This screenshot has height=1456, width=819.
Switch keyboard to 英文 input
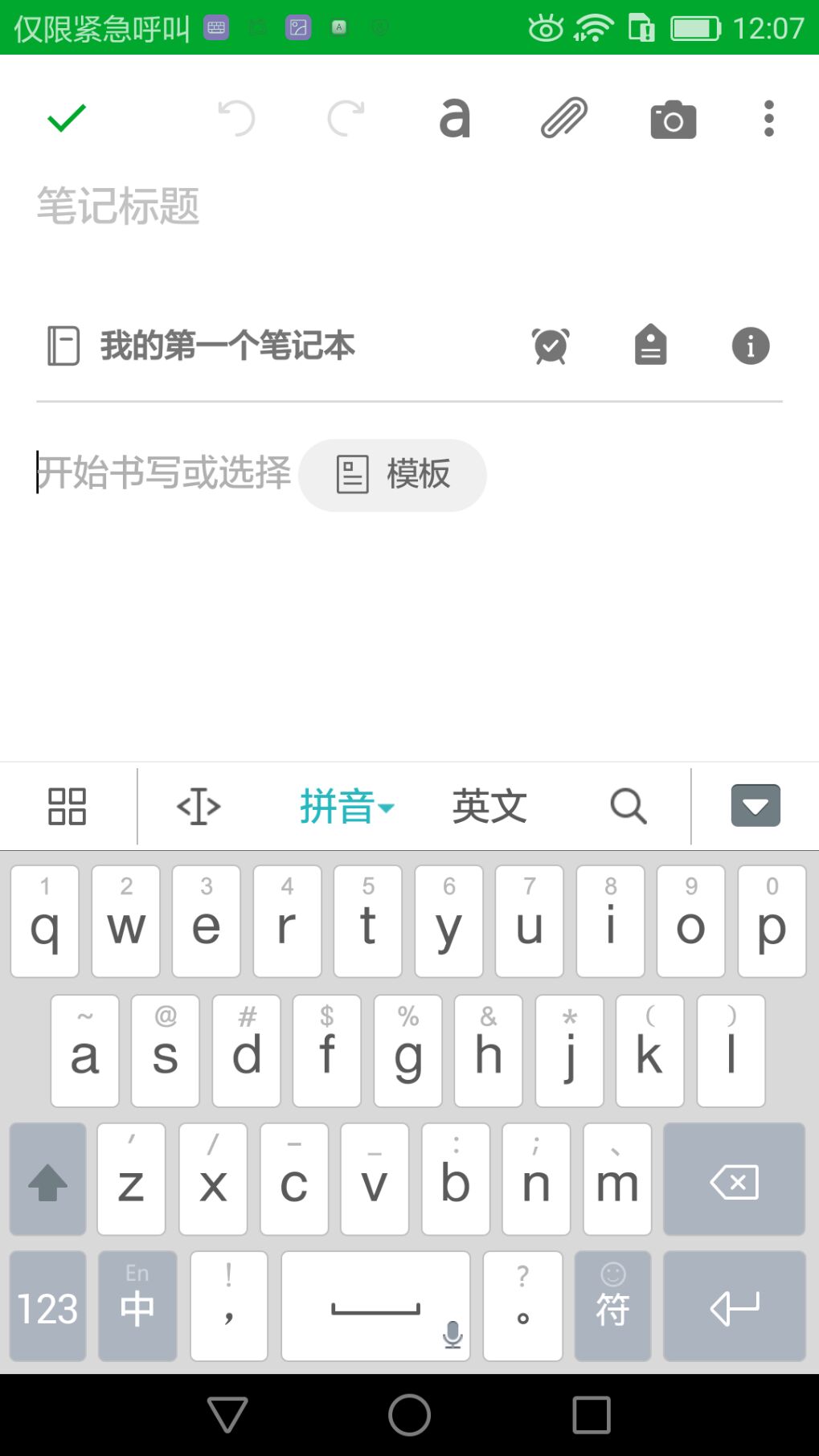pos(489,806)
